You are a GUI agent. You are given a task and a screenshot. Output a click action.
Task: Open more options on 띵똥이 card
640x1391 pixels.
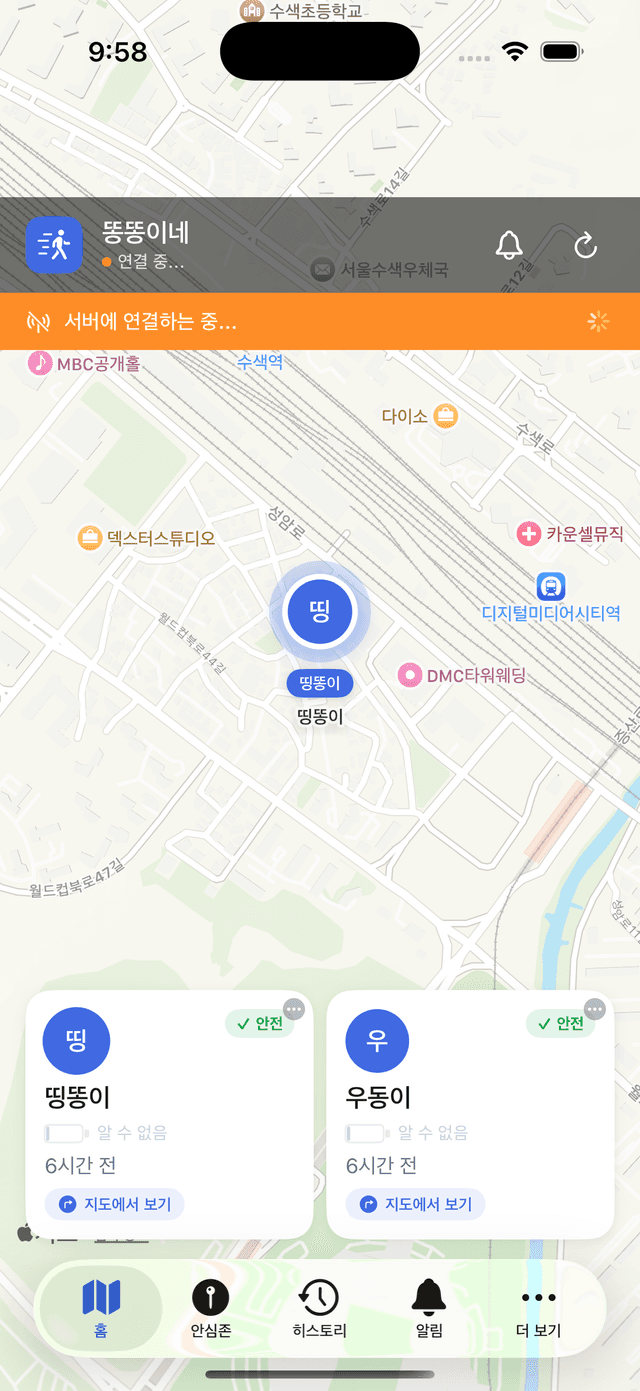click(294, 1009)
